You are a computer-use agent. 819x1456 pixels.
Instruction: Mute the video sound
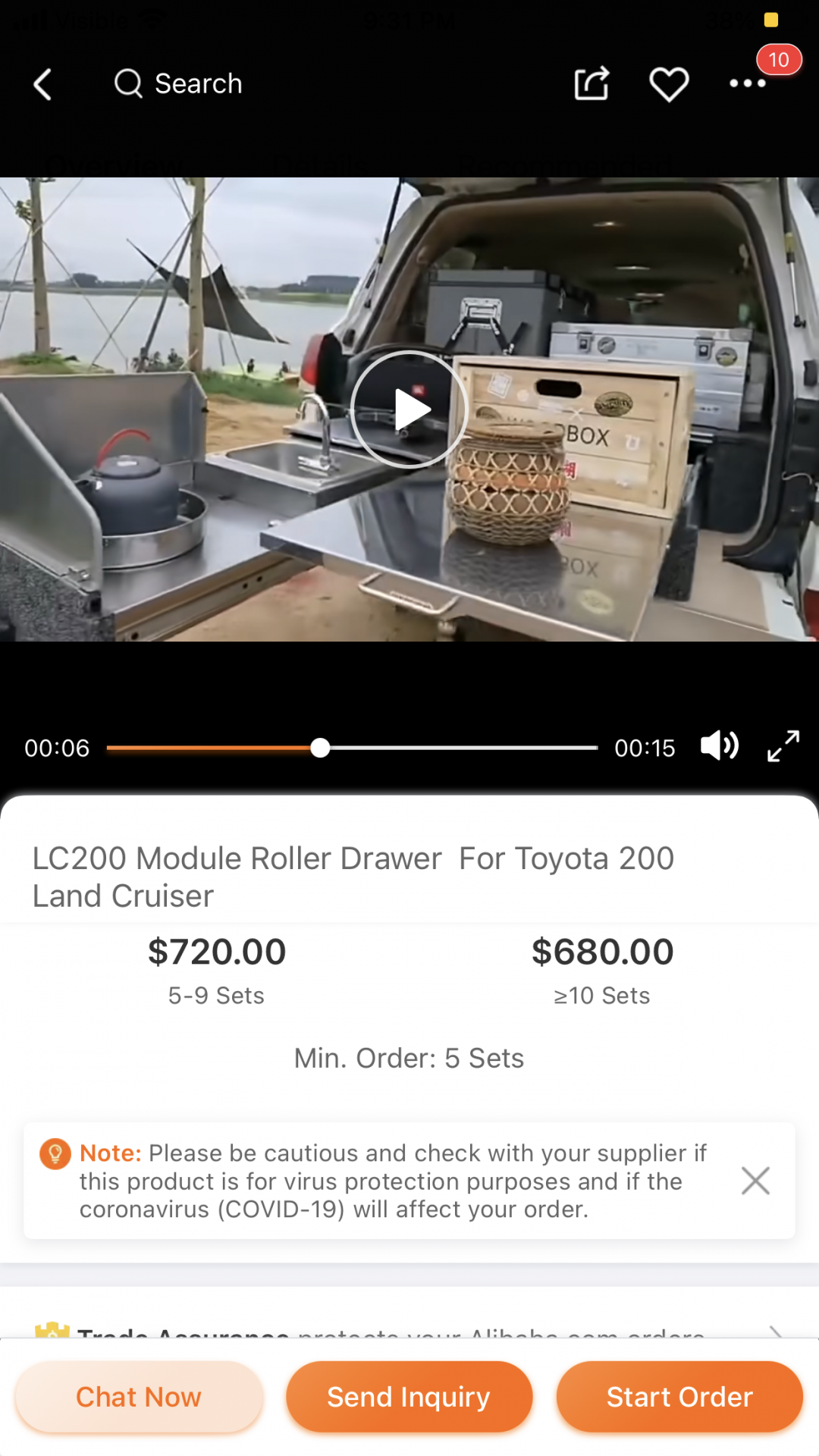(x=720, y=746)
